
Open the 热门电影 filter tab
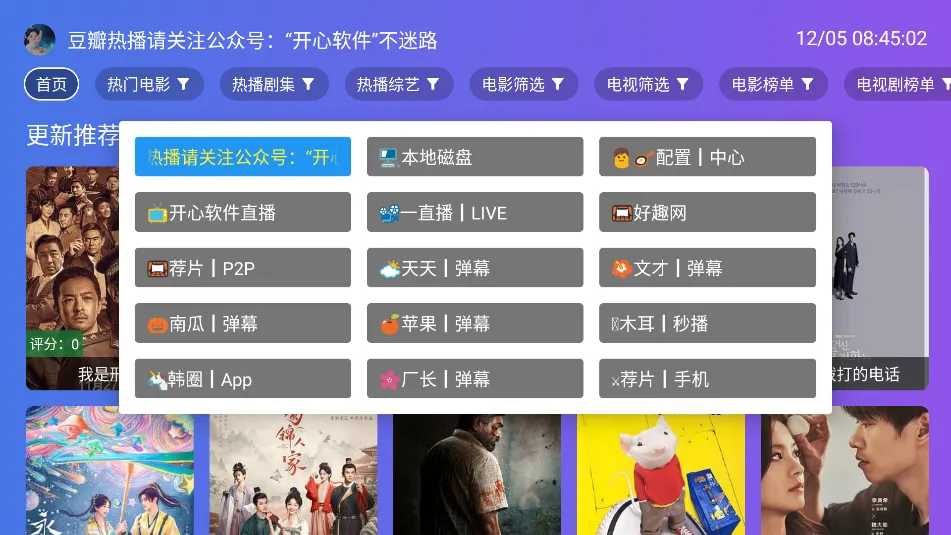pyautogui.click(x=149, y=85)
